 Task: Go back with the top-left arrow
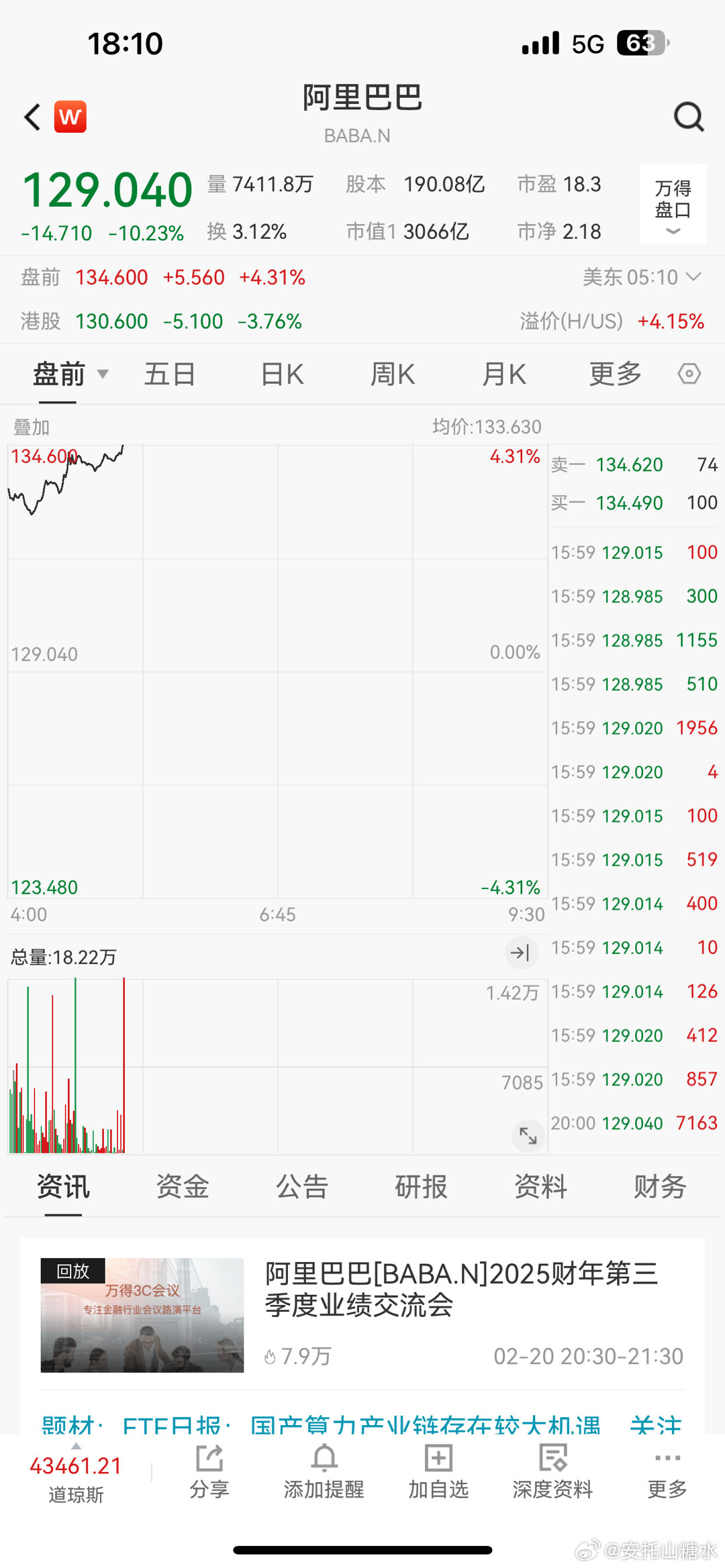[x=32, y=117]
